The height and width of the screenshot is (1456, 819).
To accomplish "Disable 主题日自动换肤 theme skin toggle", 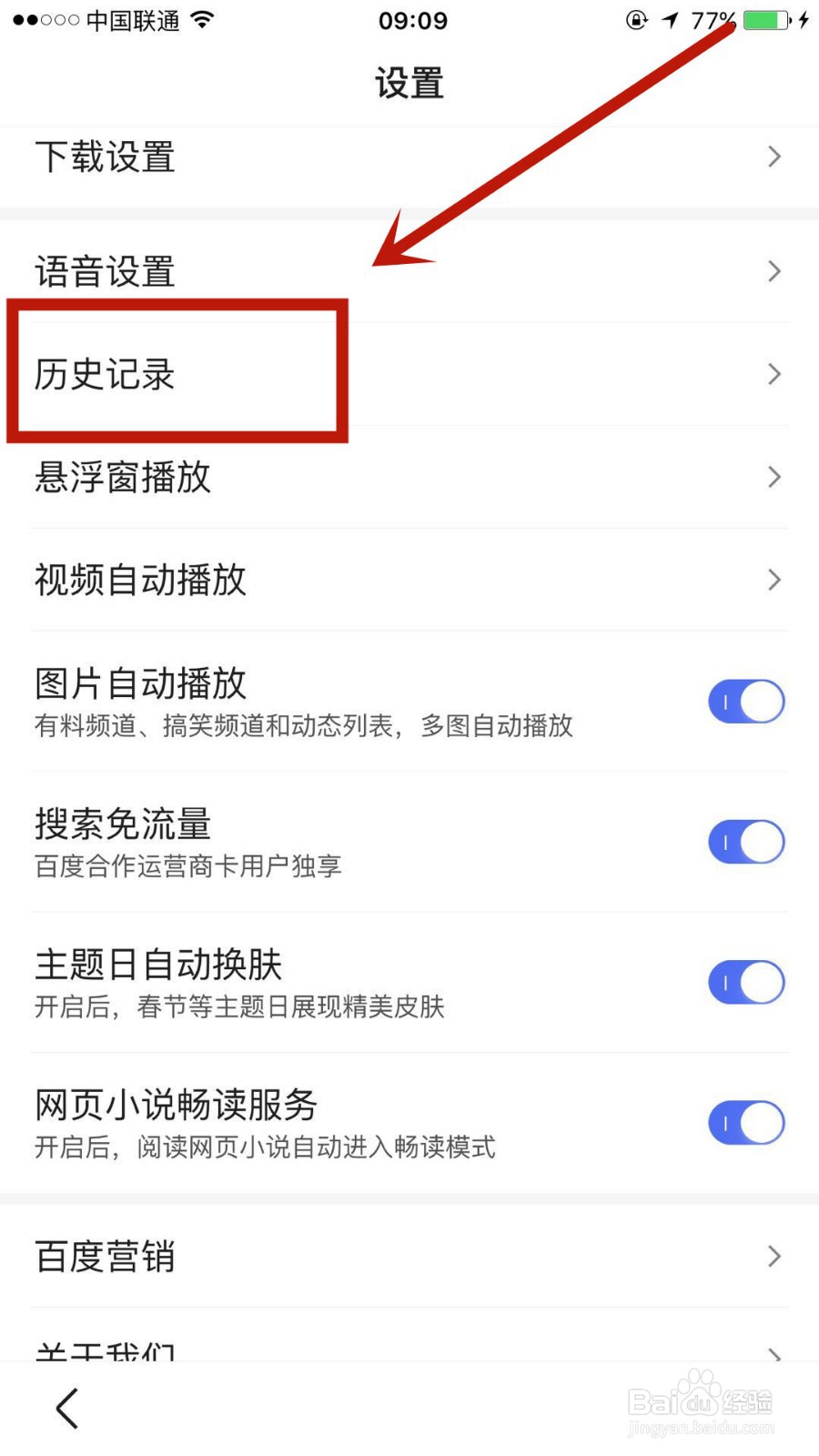I will [x=746, y=982].
